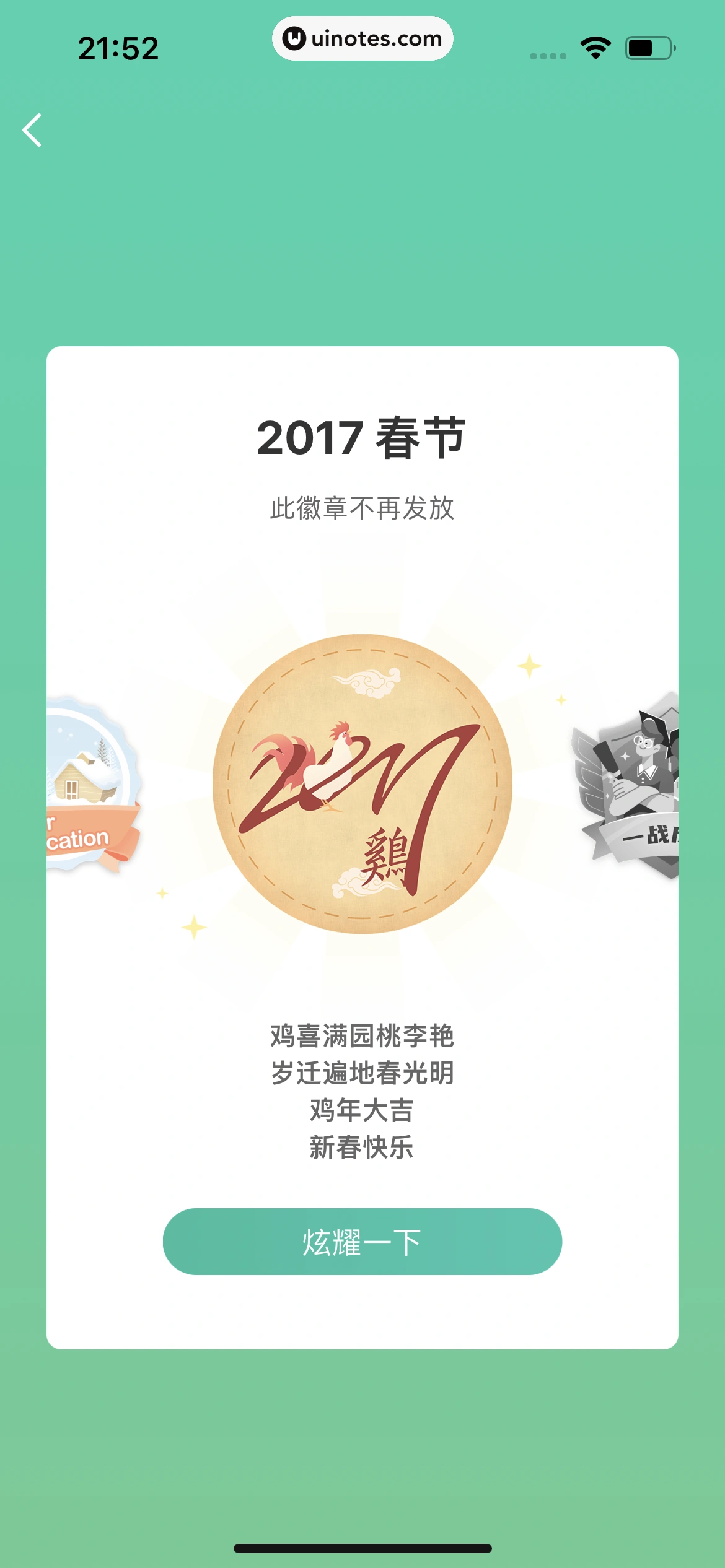725x1568 pixels.
Task: Tap the 2017 rooster badge
Action: 362,784
